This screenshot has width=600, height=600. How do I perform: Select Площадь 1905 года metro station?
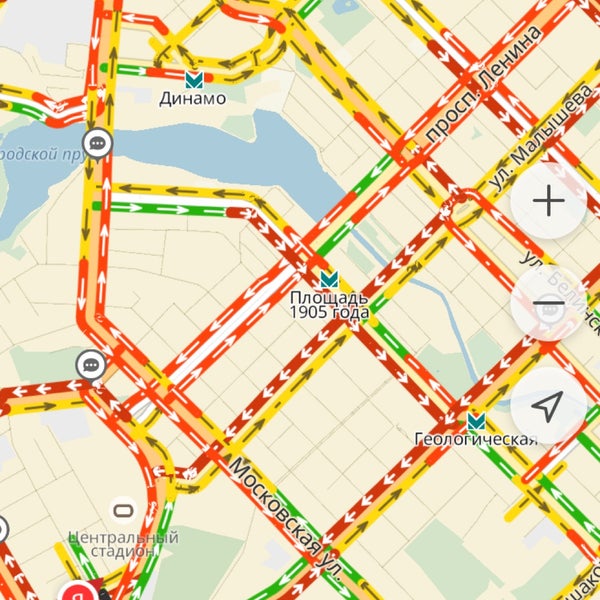329,278
